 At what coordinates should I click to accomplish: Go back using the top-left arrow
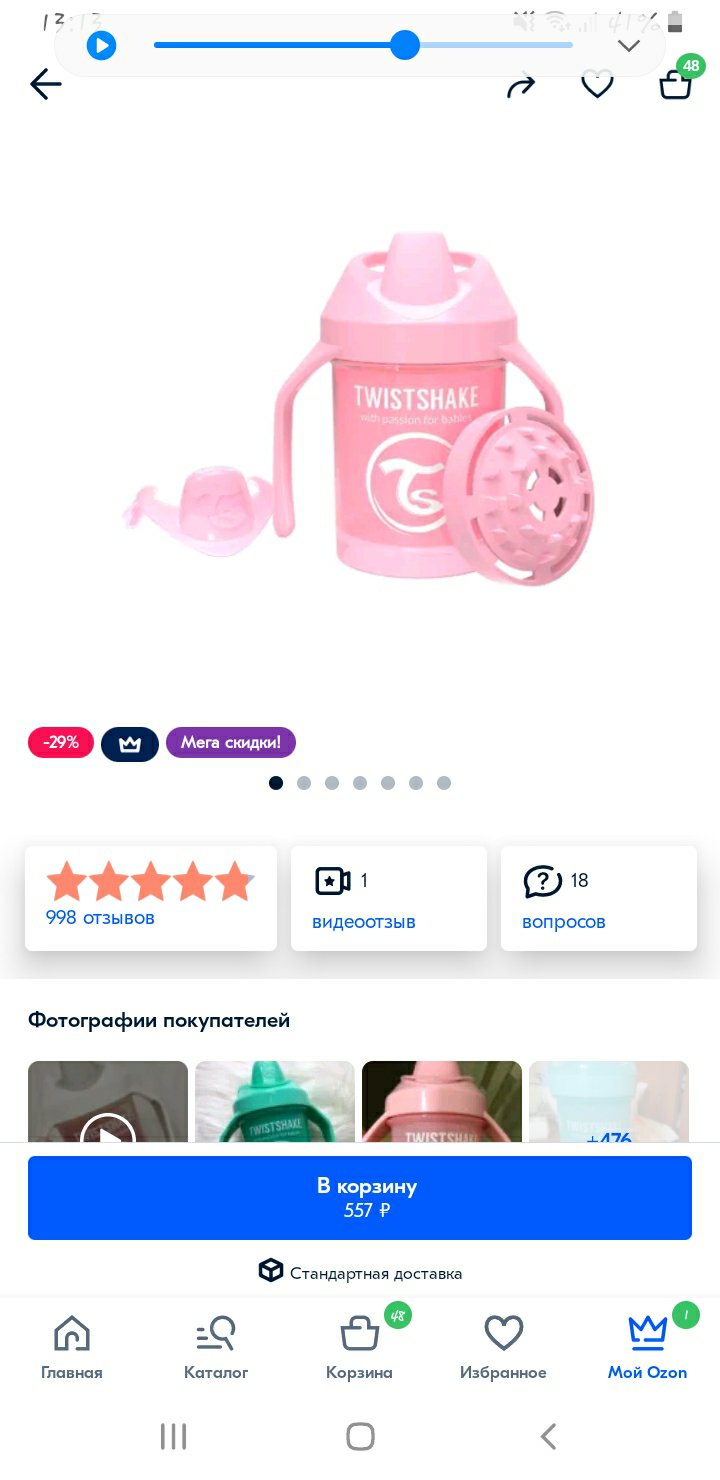point(46,85)
